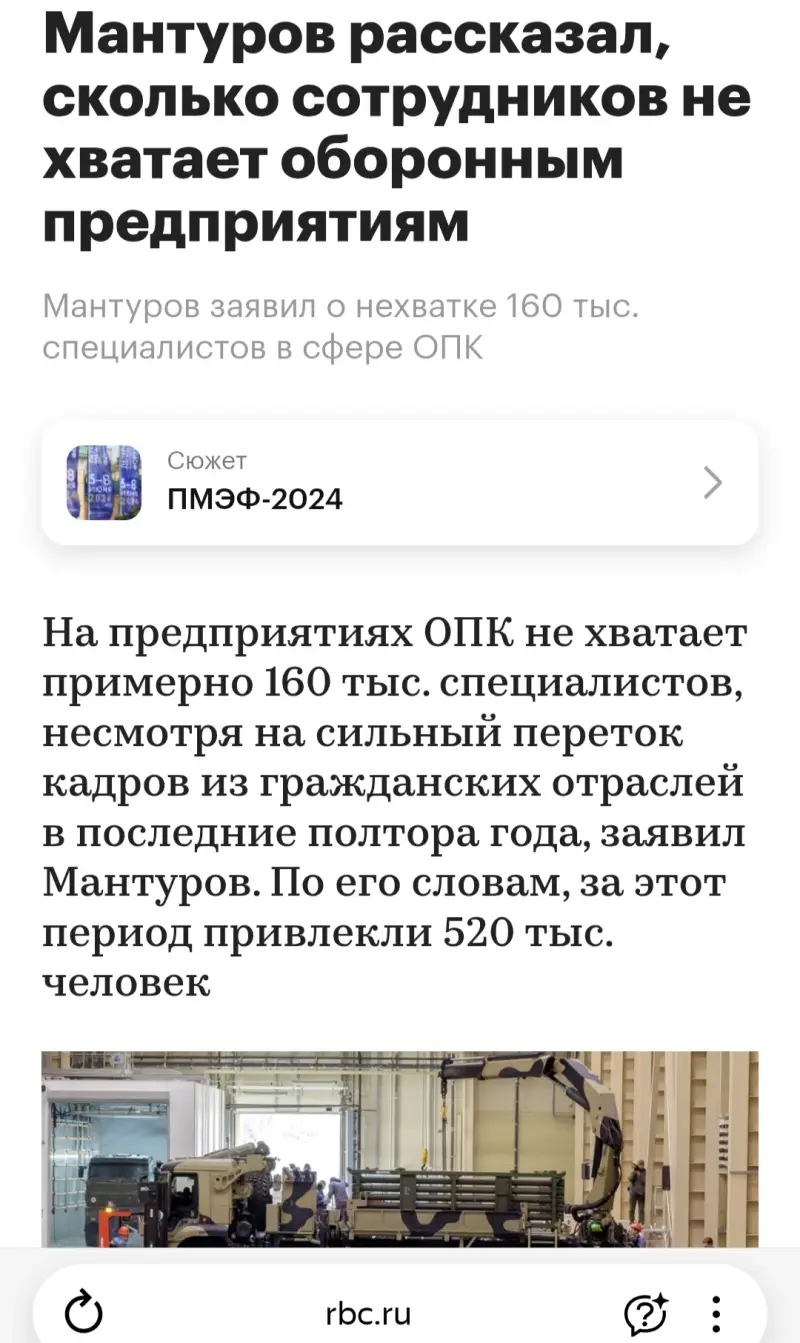Open the browser overflow menu
800x1343 pixels.
[716, 1312]
